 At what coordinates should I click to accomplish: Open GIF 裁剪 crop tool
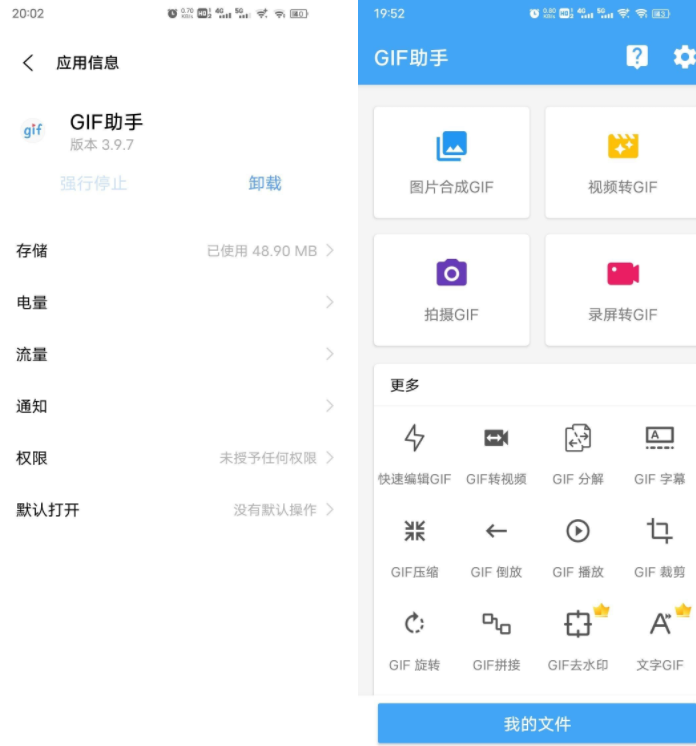[x=659, y=546]
